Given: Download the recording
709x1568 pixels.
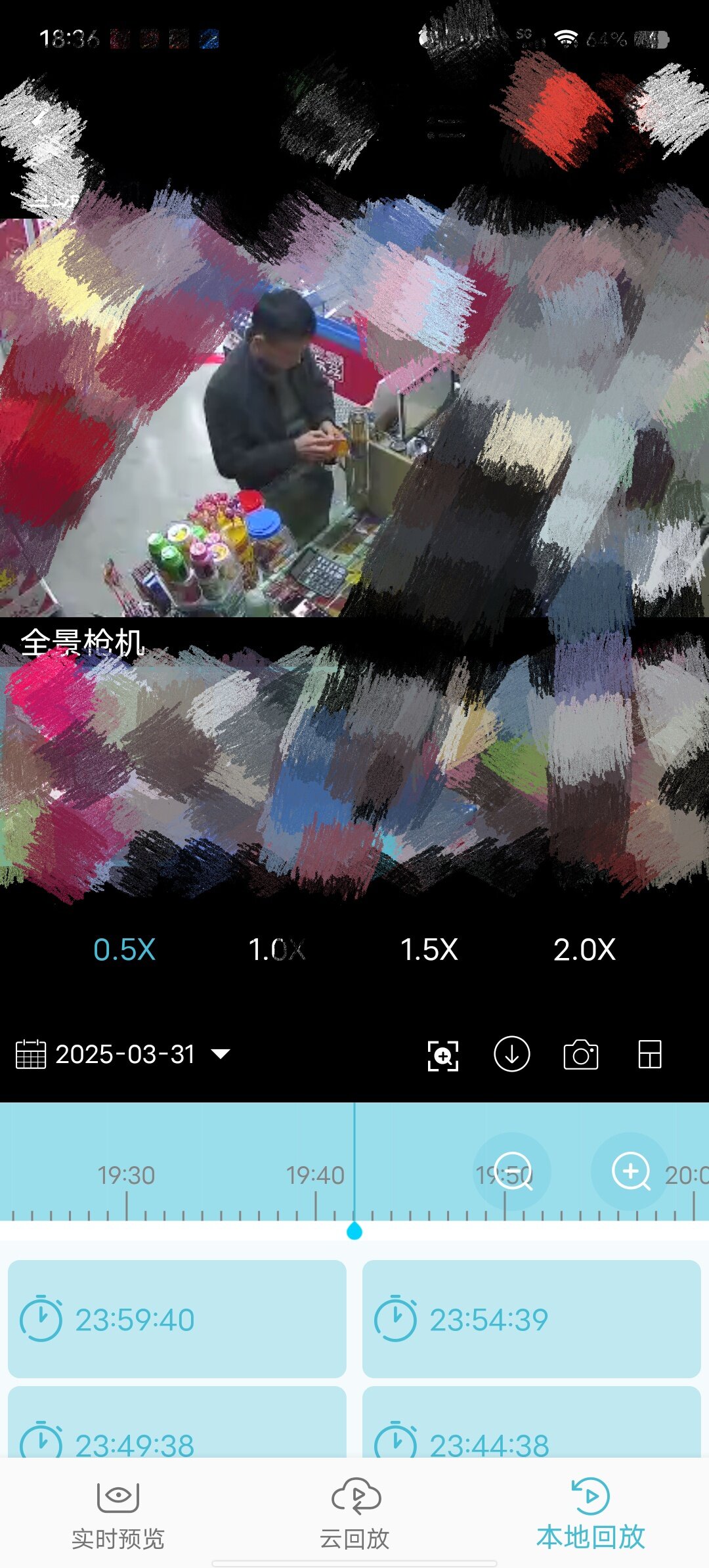Looking at the screenshot, I should click(x=512, y=1054).
